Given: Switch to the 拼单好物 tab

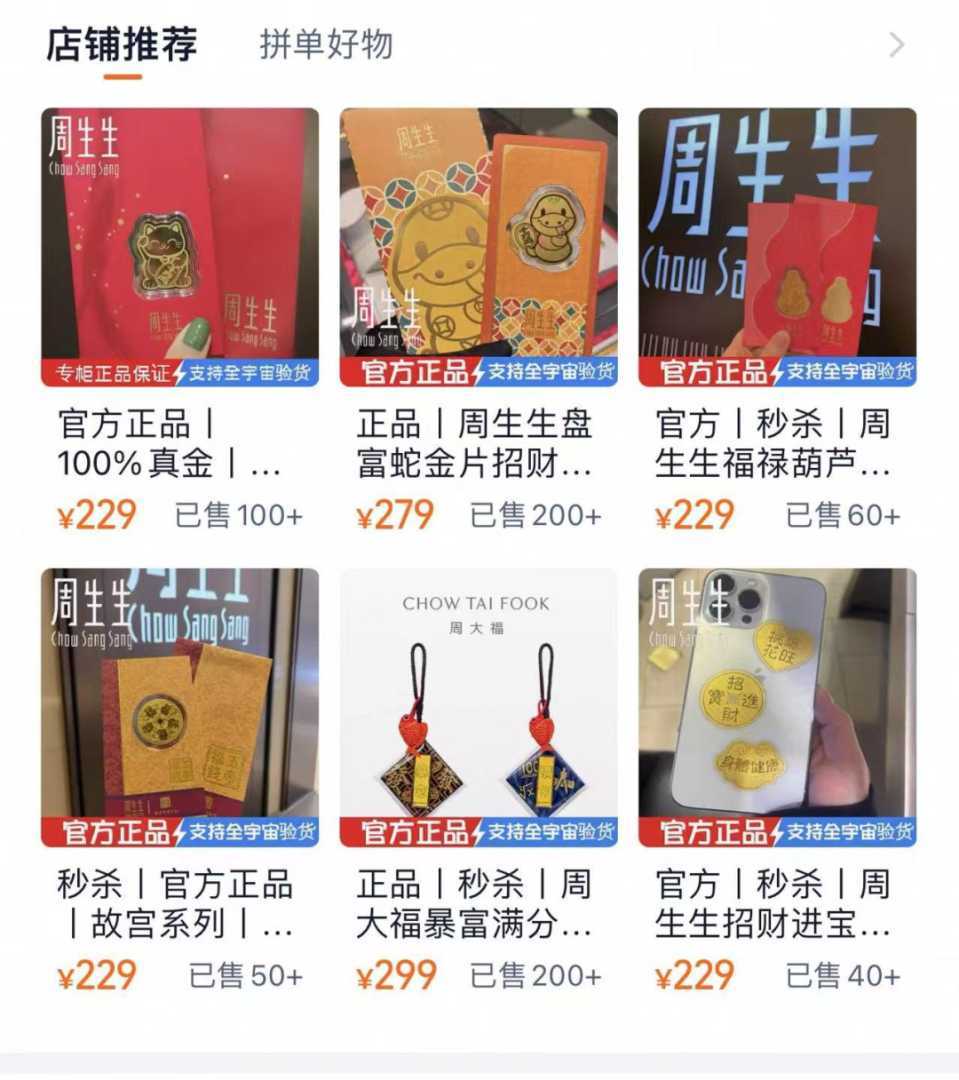Looking at the screenshot, I should coord(326,45).
